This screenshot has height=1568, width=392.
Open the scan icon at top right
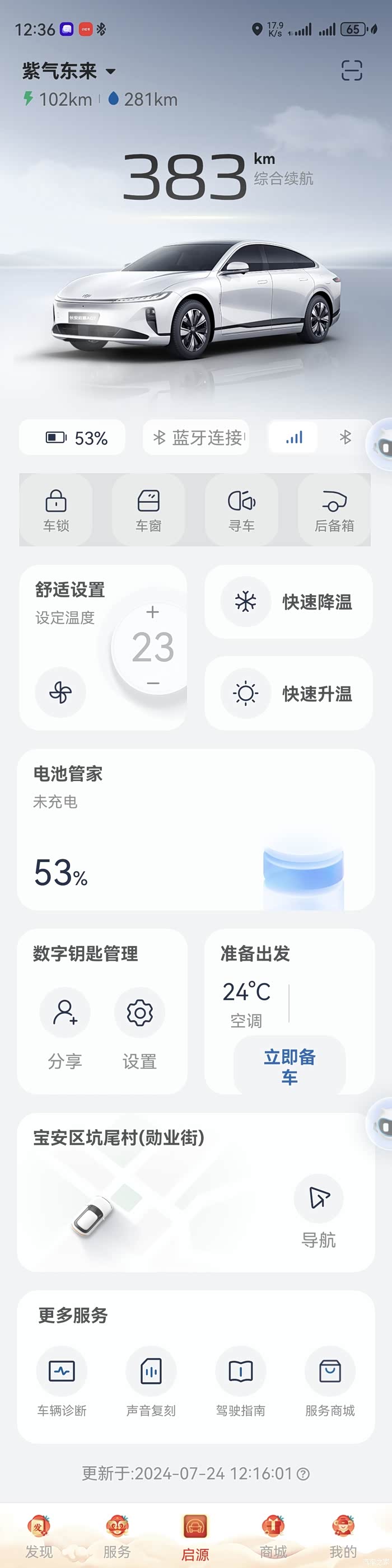coord(351,71)
